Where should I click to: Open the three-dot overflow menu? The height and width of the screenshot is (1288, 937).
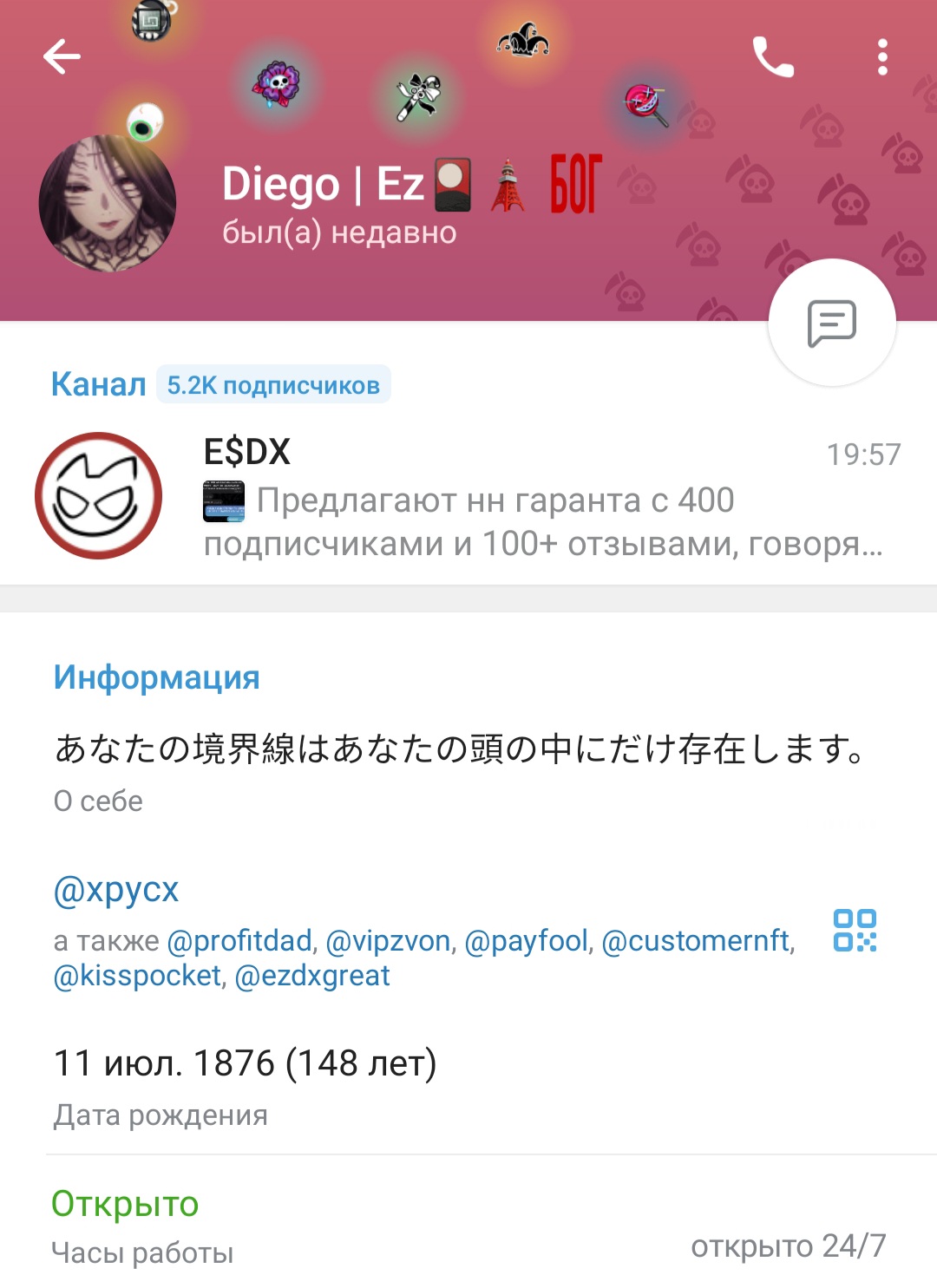(x=882, y=57)
